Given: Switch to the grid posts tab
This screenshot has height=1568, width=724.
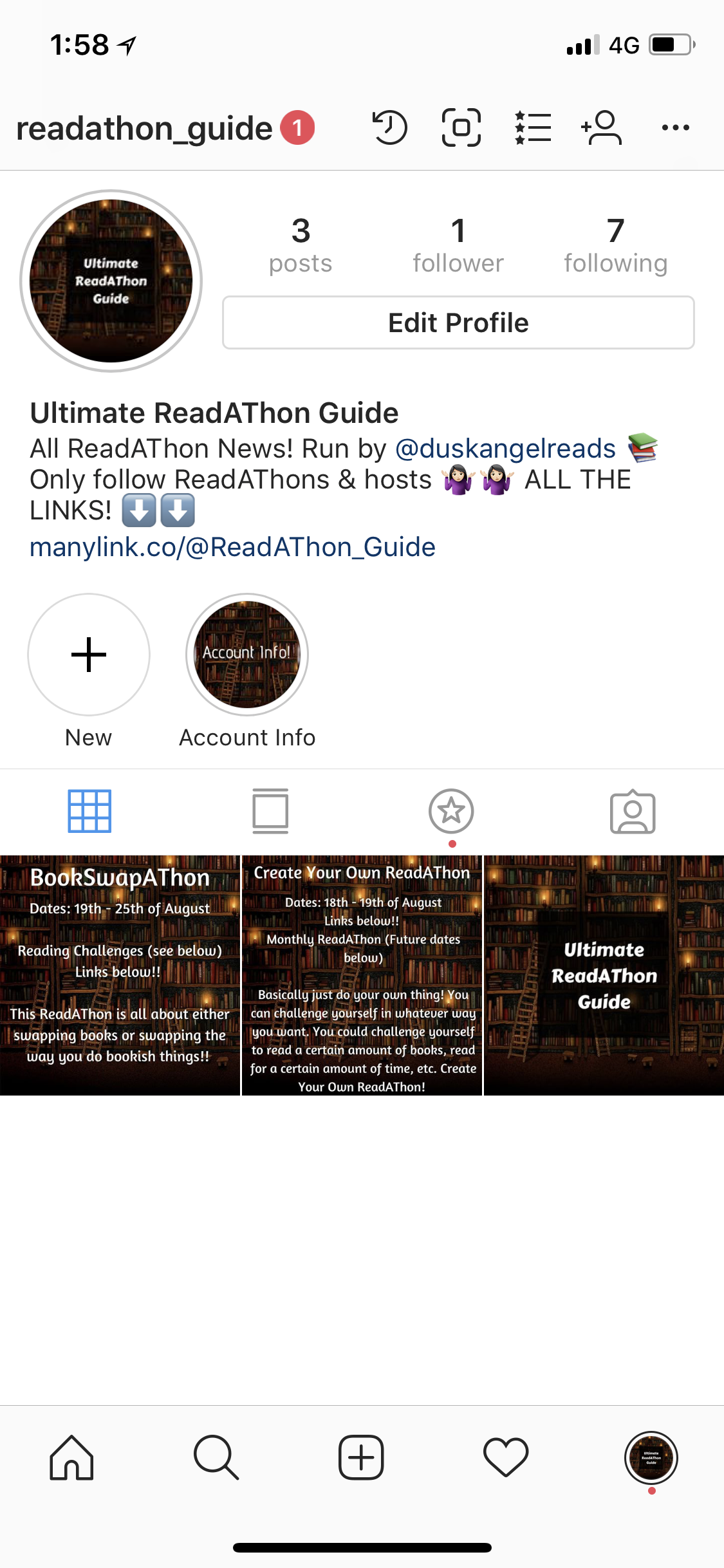Looking at the screenshot, I should (x=89, y=811).
